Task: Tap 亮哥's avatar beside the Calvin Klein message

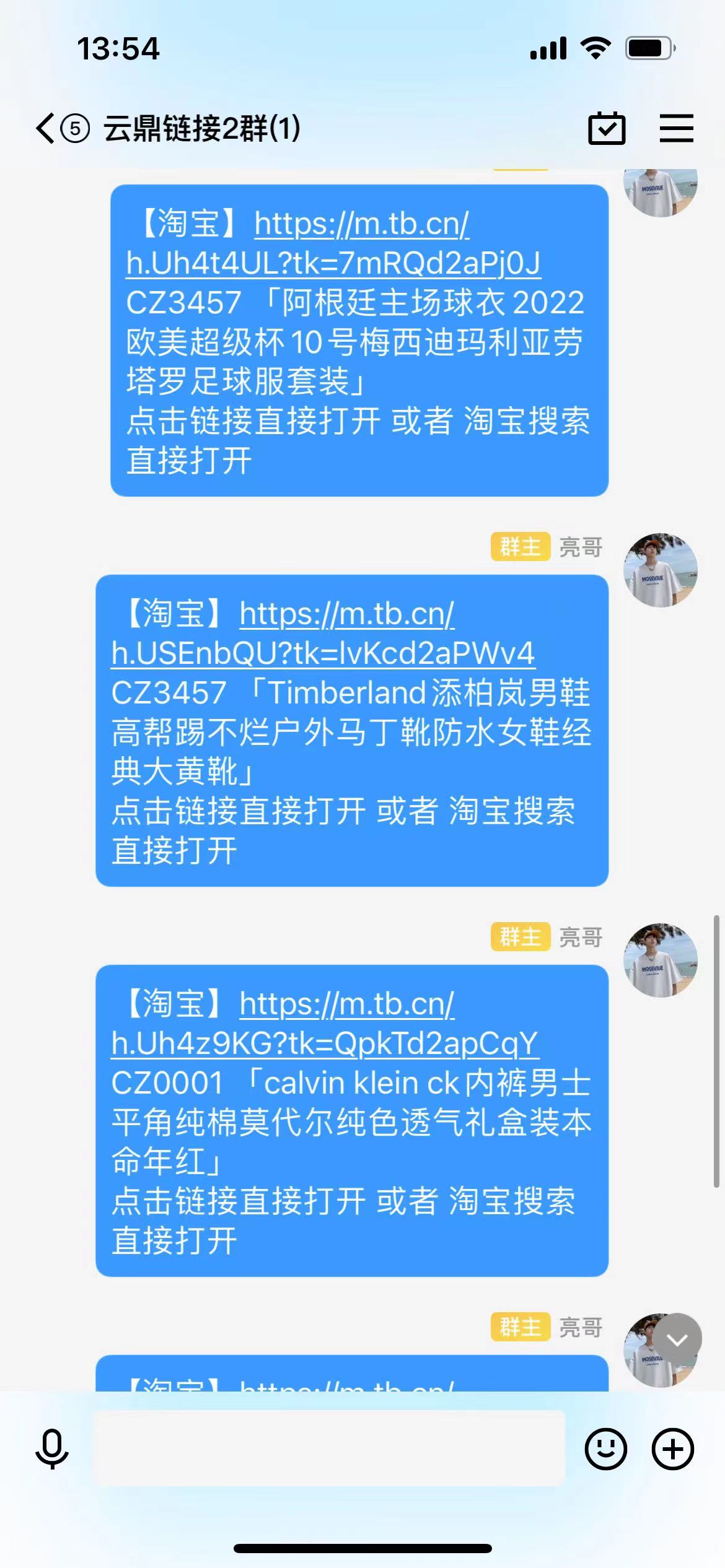Action: [x=660, y=960]
